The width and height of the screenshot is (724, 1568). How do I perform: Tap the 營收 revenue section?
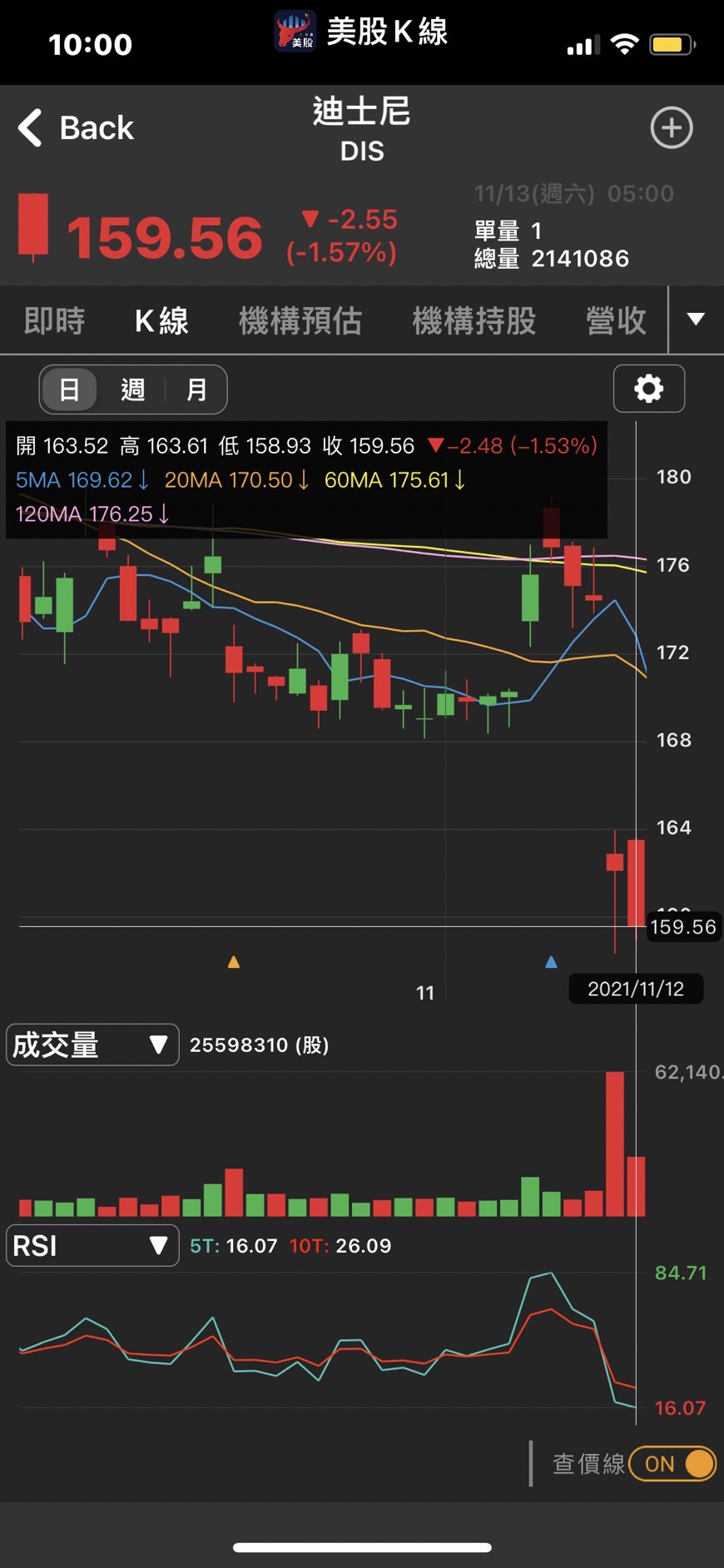(615, 320)
